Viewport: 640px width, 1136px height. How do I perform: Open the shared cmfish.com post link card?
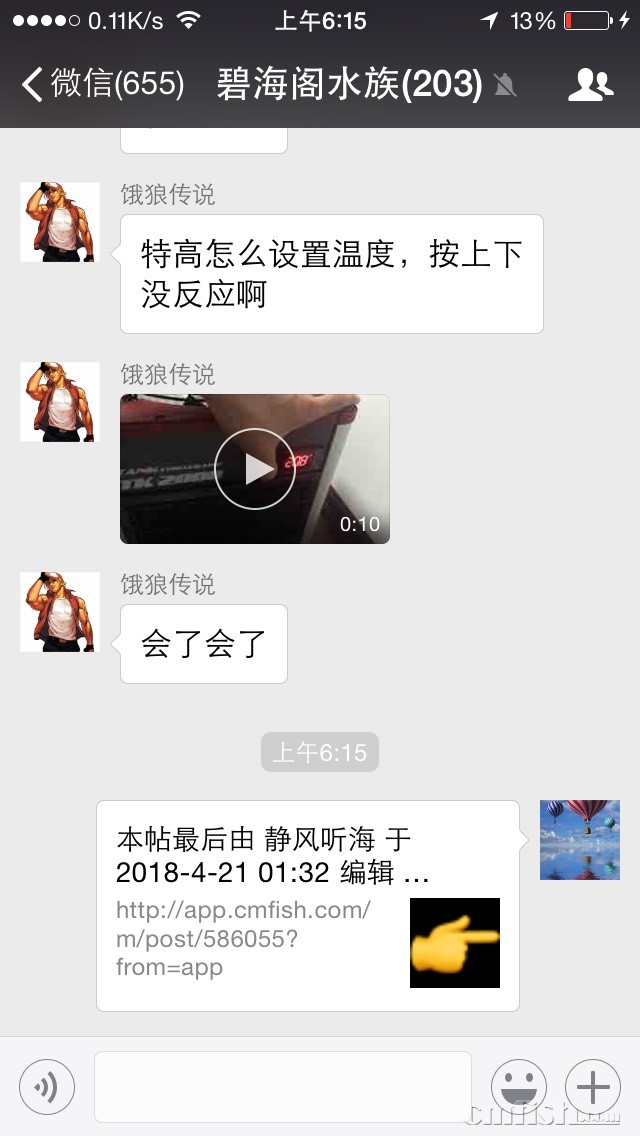(308, 906)
